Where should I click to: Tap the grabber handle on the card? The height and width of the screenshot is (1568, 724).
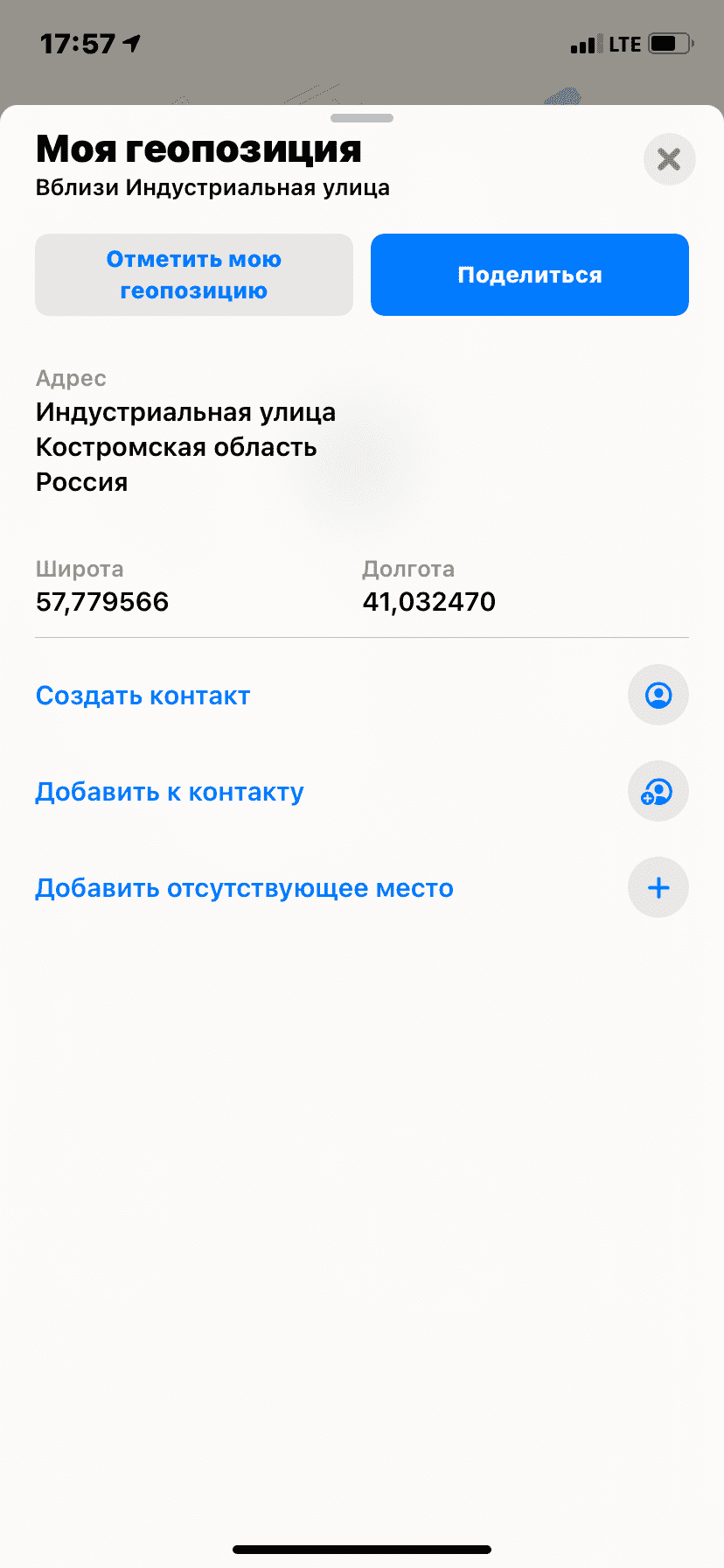coord(362,118)
